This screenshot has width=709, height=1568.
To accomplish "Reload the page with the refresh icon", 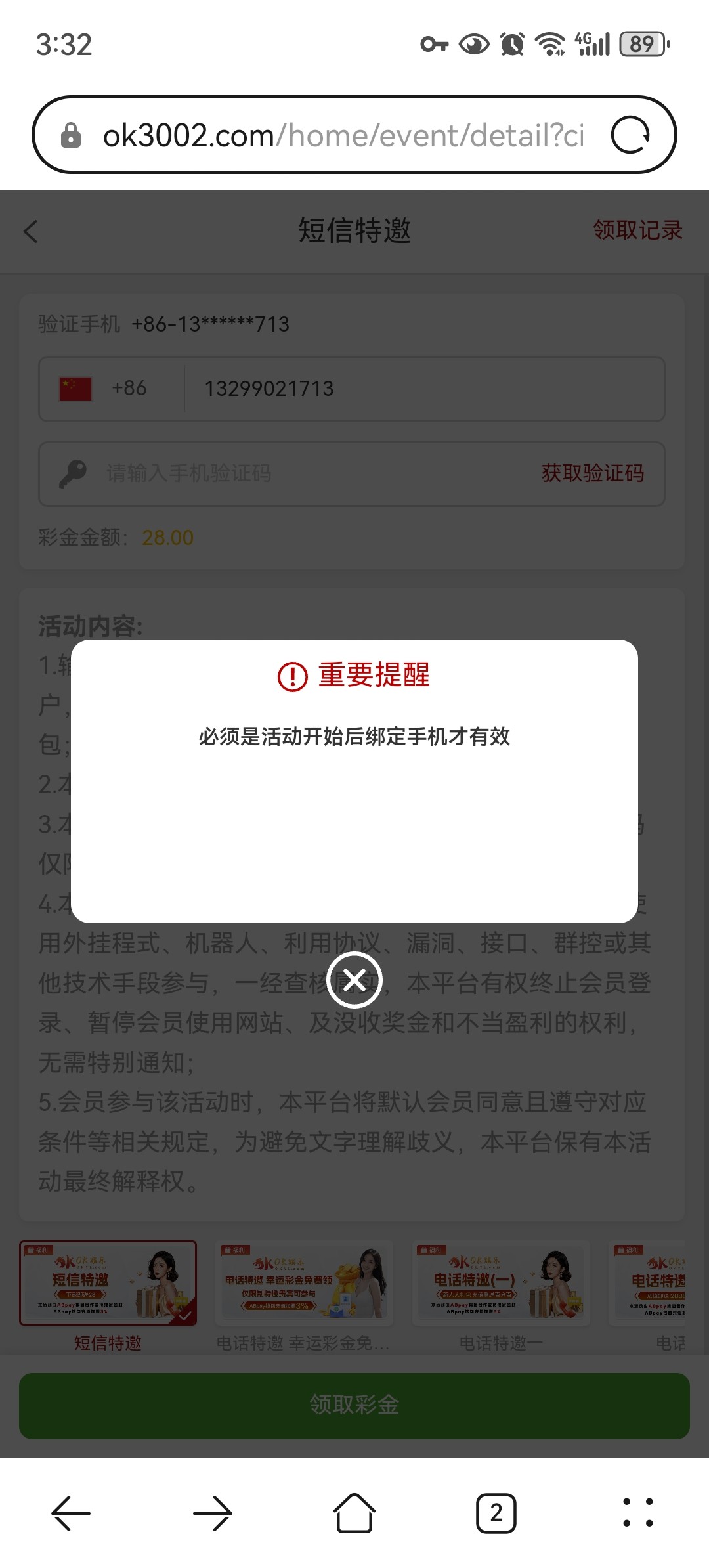I will pyautogui.click(x=630, y=135).
